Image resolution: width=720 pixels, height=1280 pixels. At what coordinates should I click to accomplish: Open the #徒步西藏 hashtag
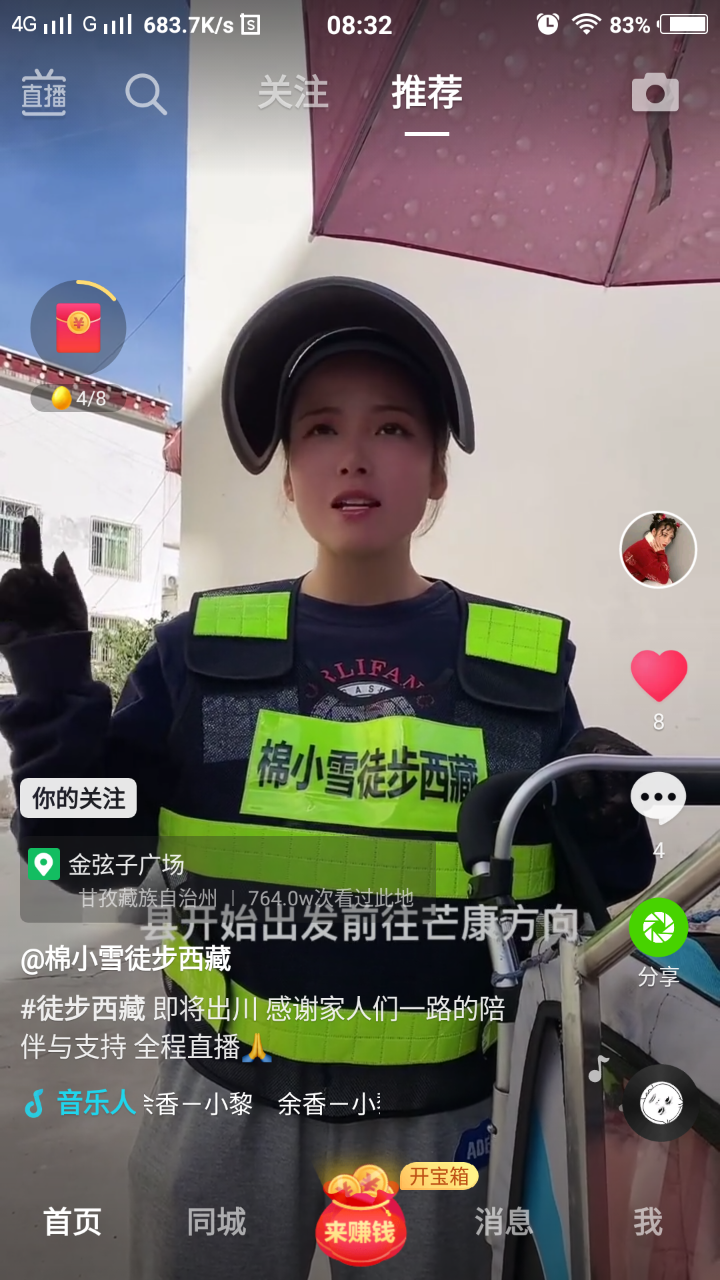pos(83,1008)
